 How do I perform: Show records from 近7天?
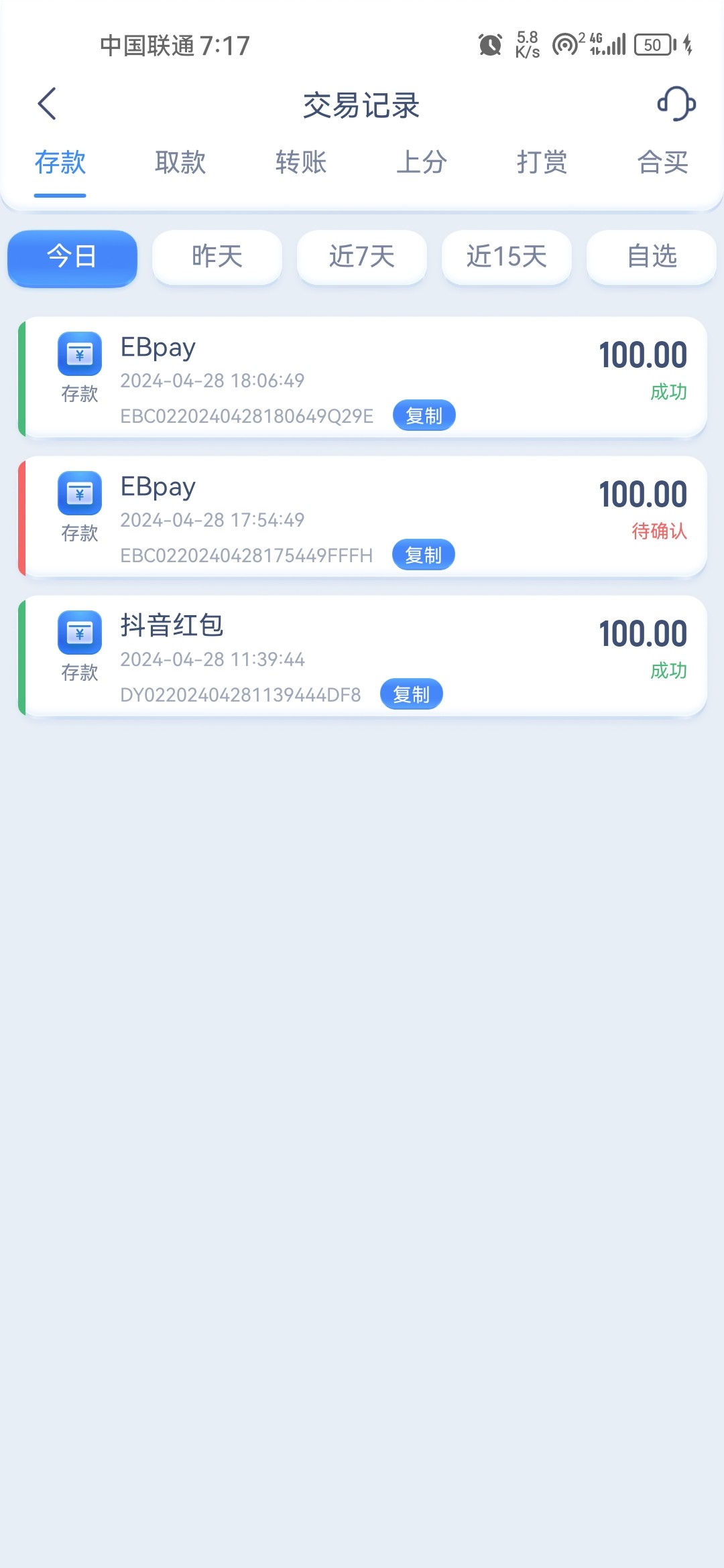coord(362,257)
